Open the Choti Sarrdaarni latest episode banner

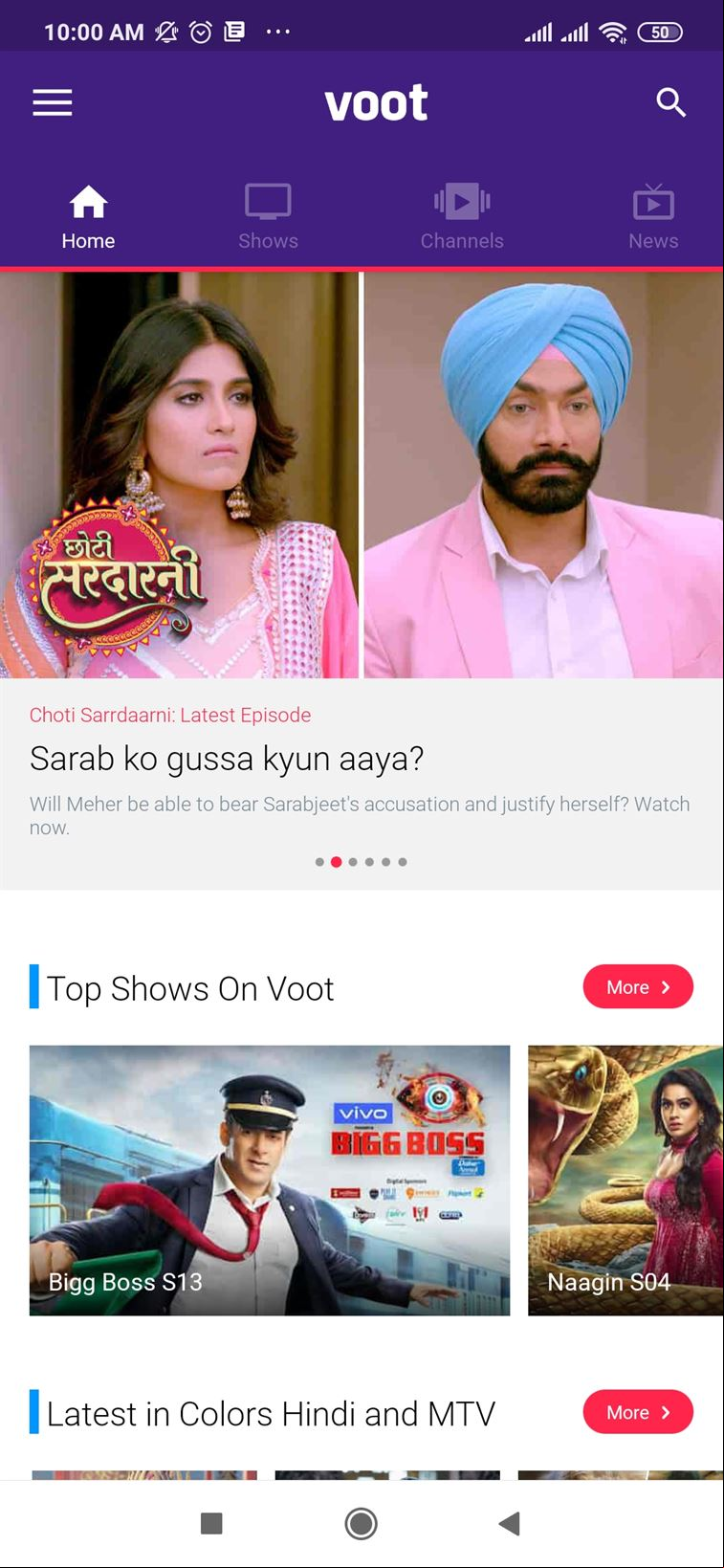tap(362, 581)
